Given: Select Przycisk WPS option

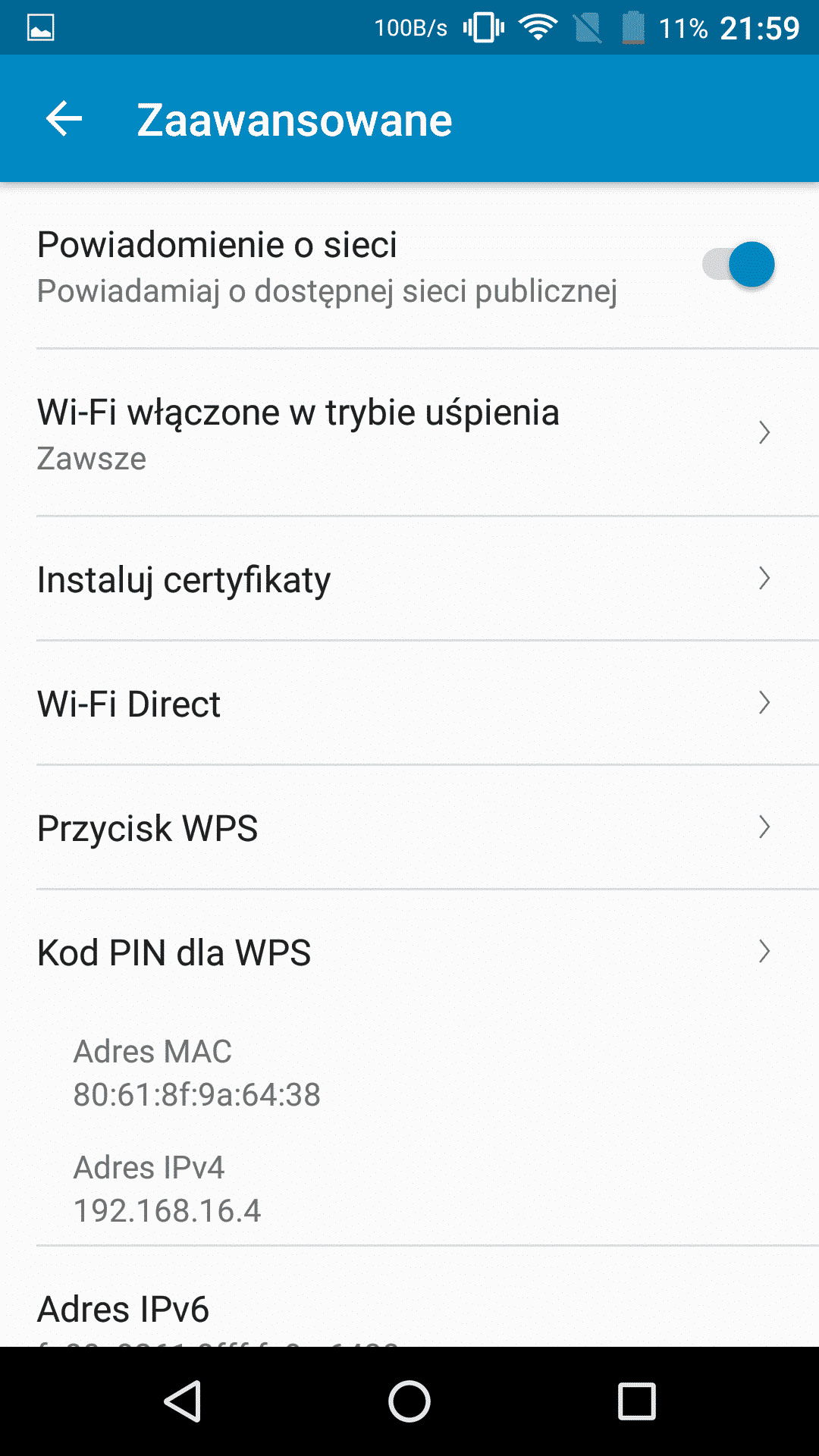Looking at the screenshot, I should click(x=409, y=827).
